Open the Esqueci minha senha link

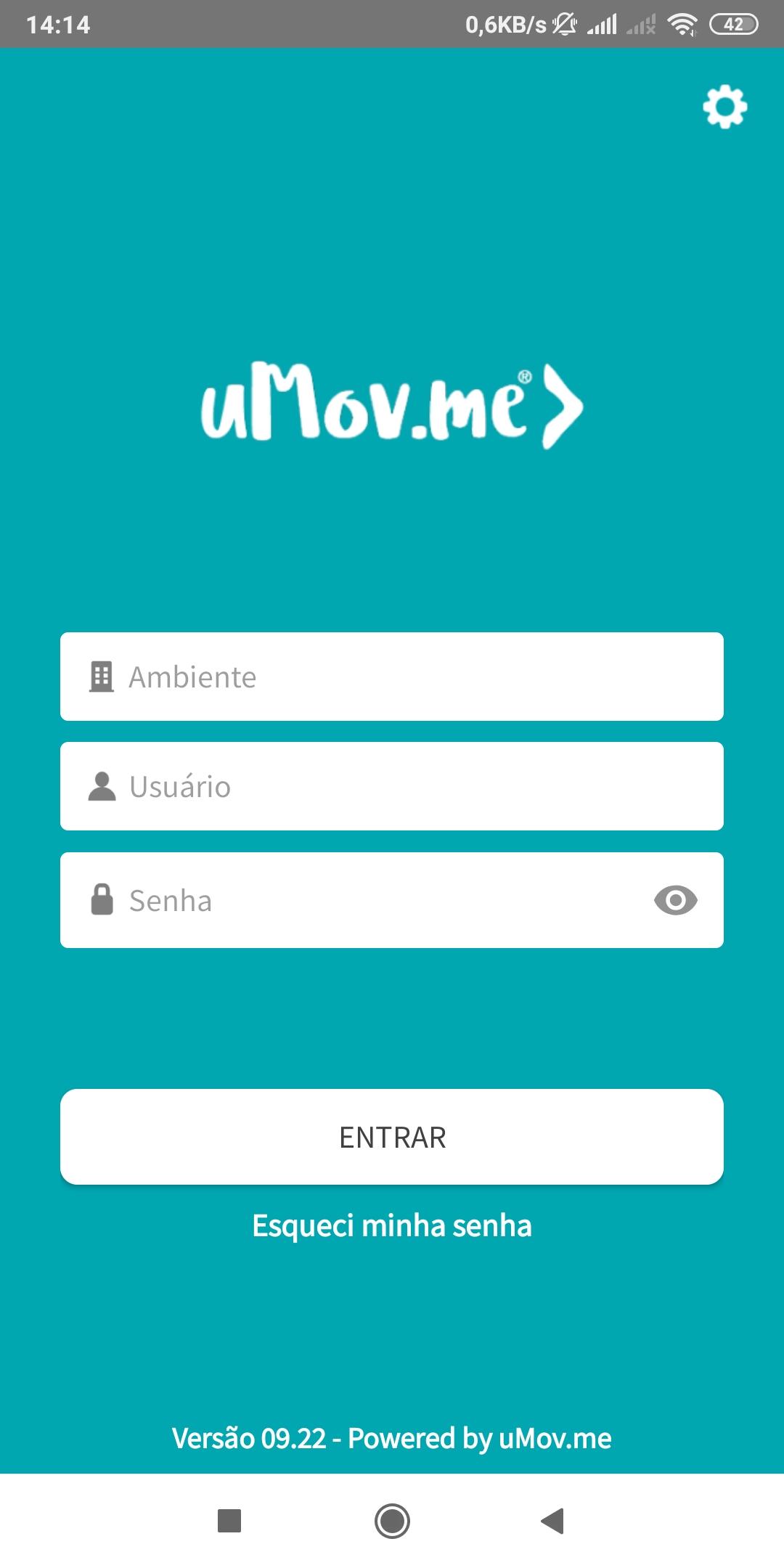tap(392, 1225)
